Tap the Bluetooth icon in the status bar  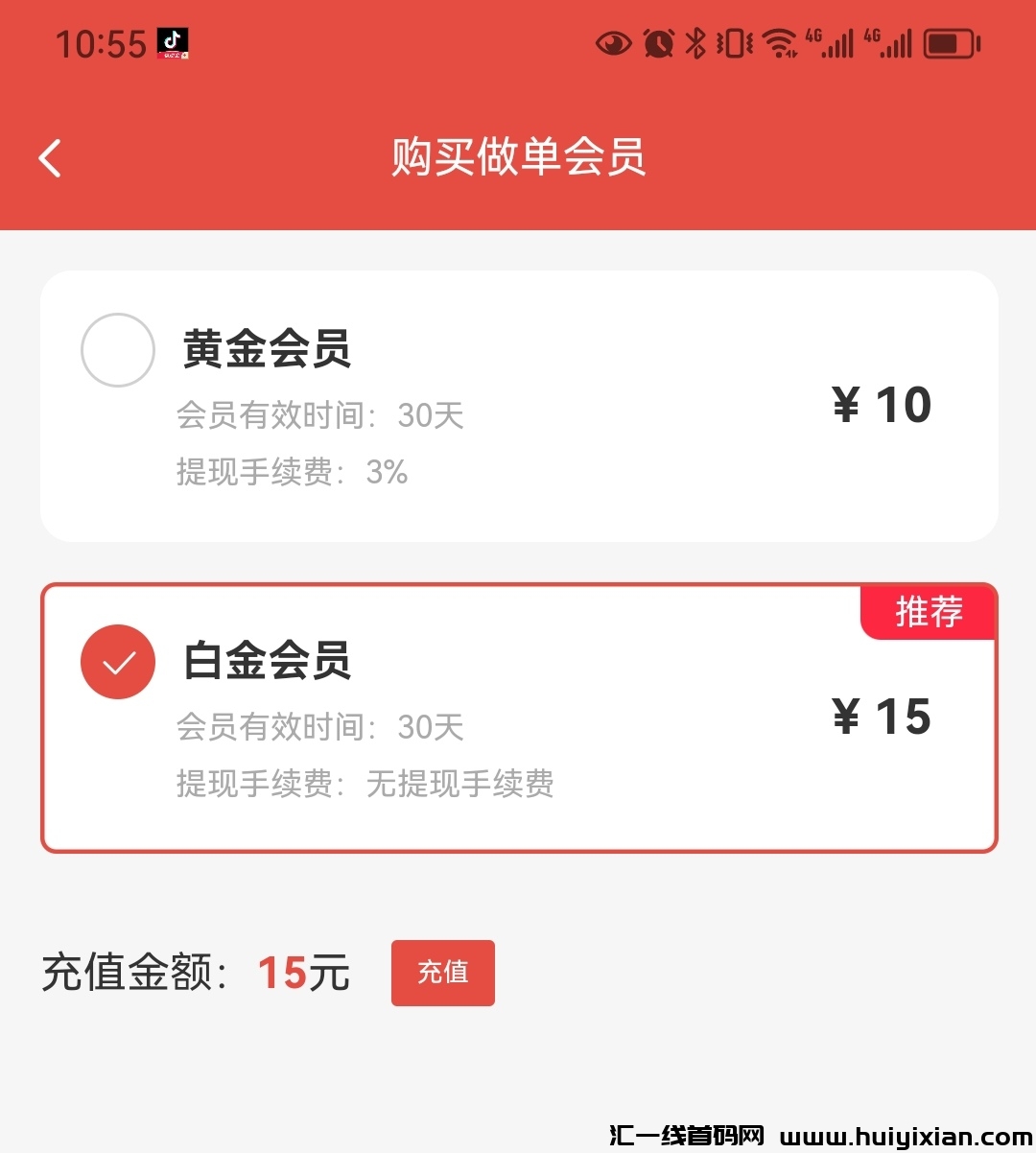(697, 43)
